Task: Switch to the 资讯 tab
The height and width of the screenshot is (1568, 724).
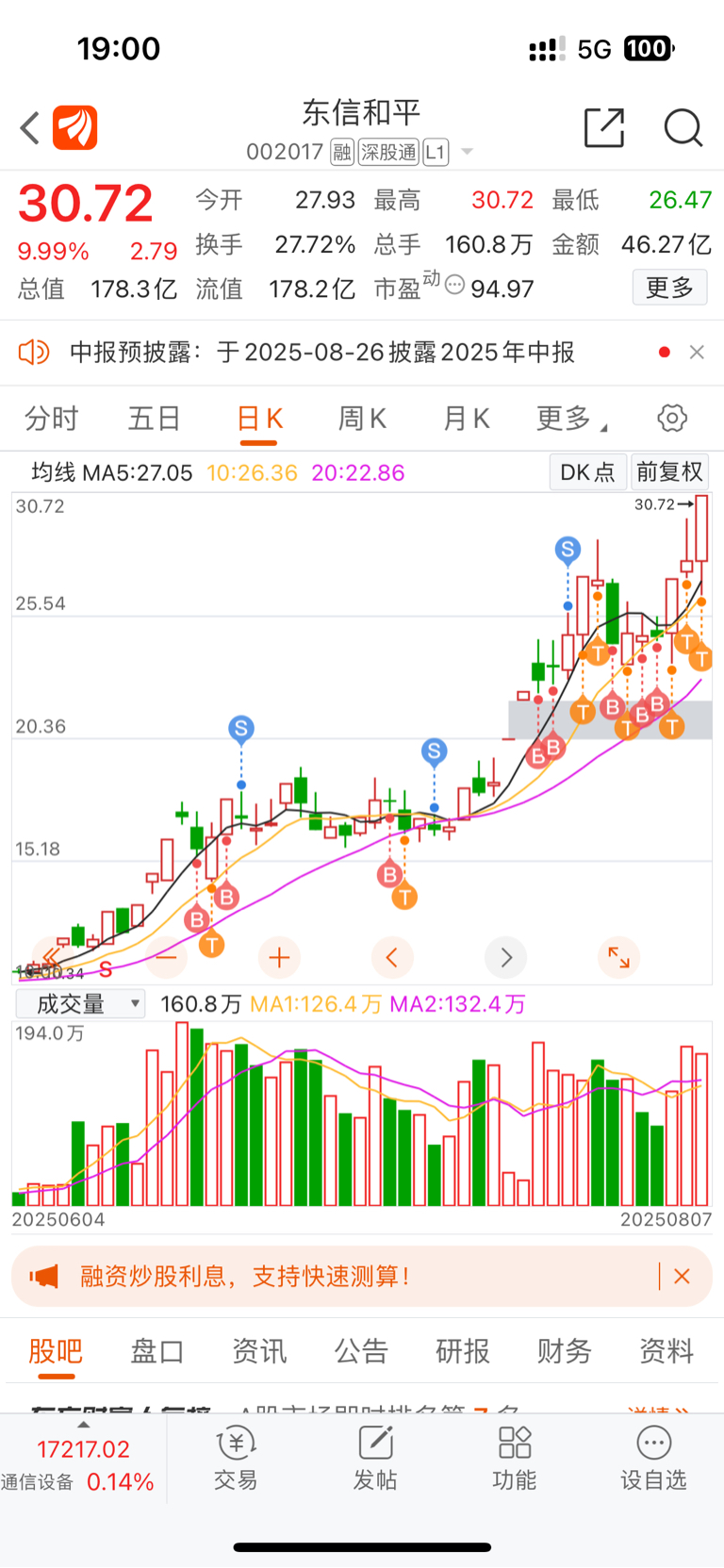Action: click(259, 1351)
